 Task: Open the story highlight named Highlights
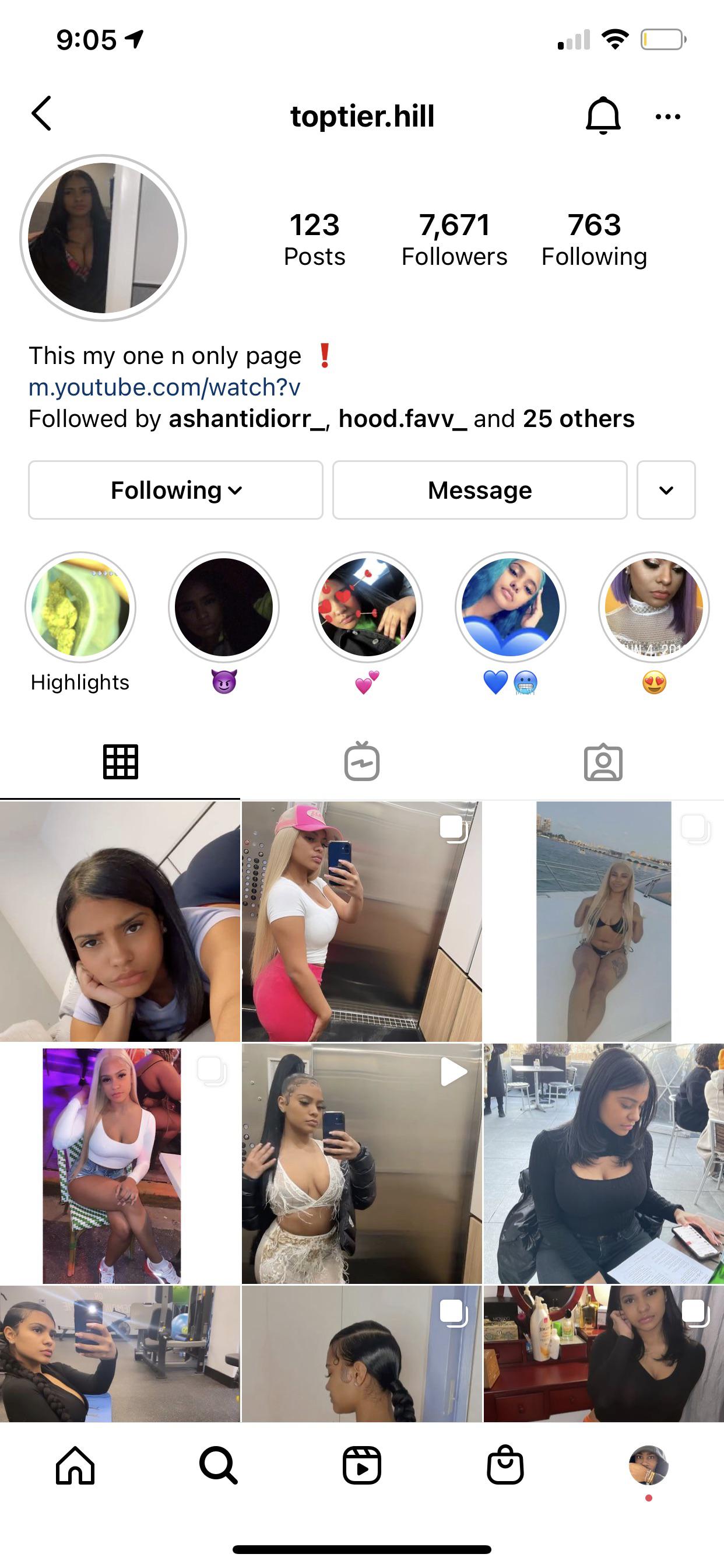[x=80, y=607]
